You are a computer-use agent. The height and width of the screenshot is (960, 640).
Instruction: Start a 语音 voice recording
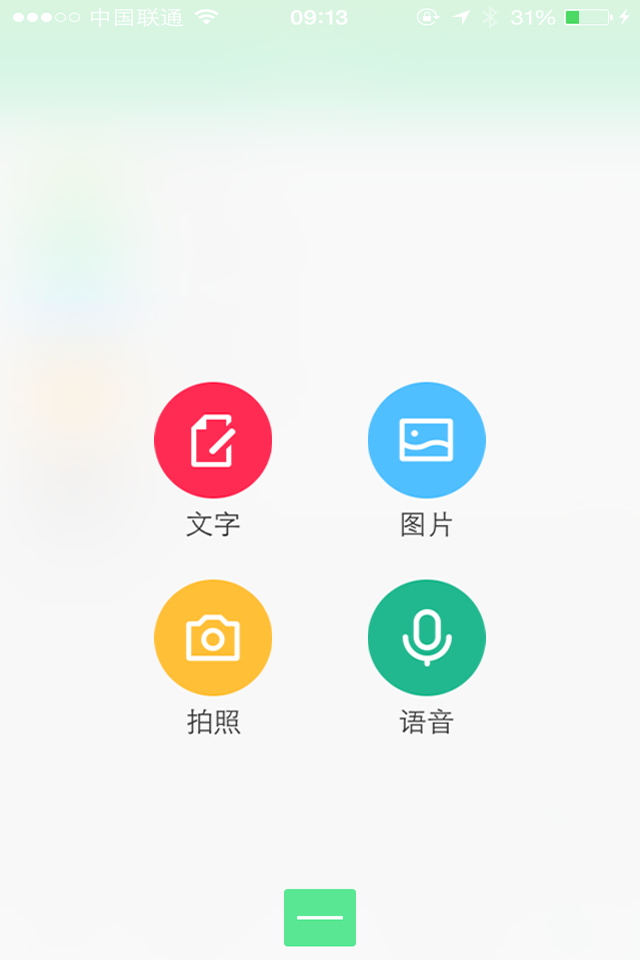pyautogui.click(x=427, y=637)
